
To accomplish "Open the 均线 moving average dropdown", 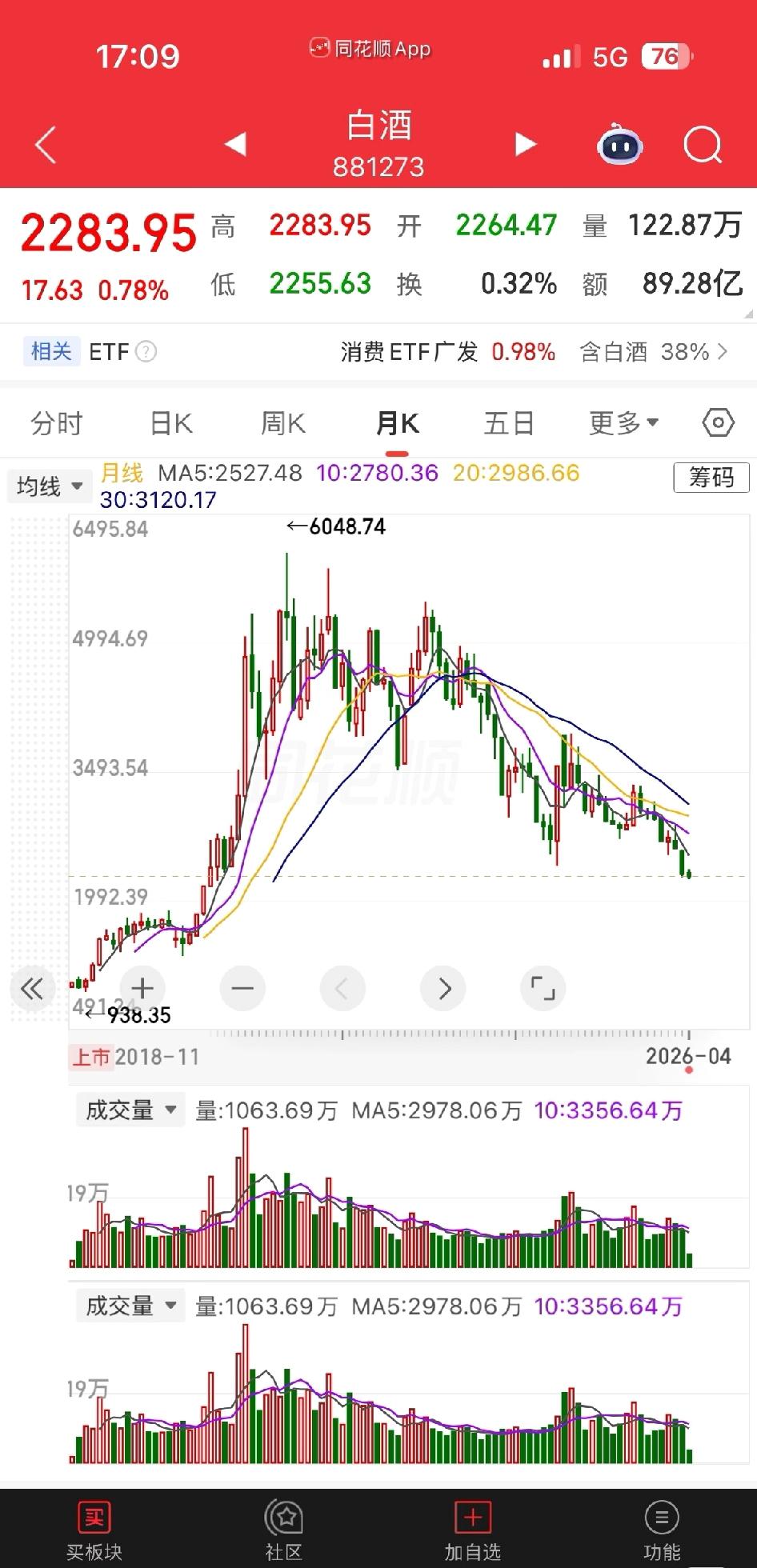I will coord(49,486).
